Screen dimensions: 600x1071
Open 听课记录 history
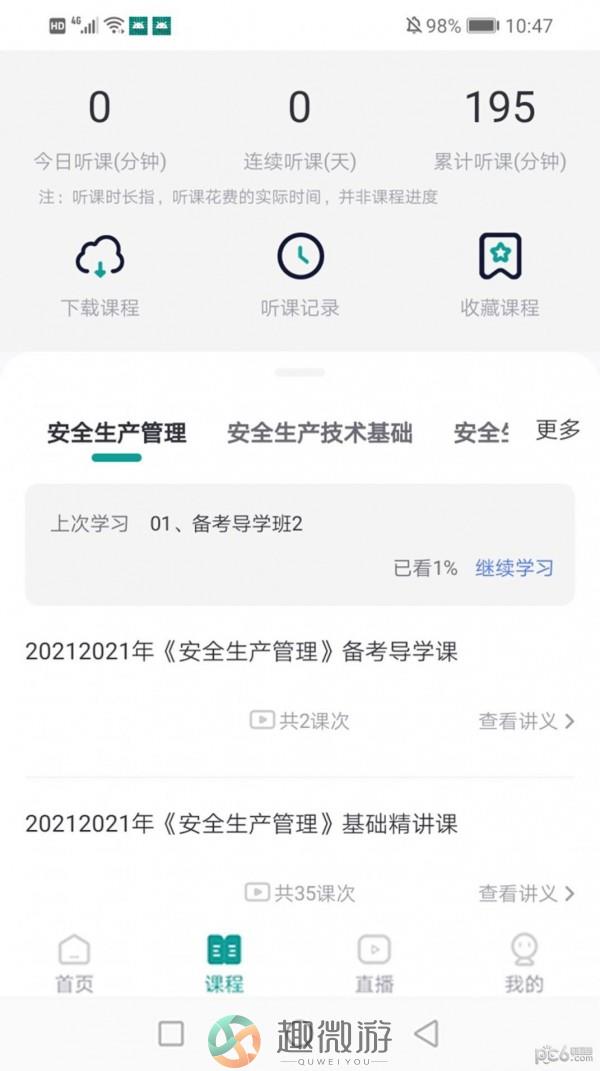(x=300, y=275)
